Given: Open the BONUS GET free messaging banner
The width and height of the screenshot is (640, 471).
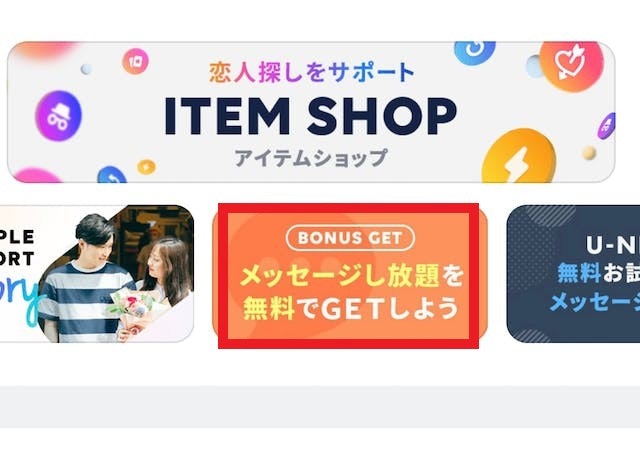Looking at the screenshot, I should pos(349,275).
